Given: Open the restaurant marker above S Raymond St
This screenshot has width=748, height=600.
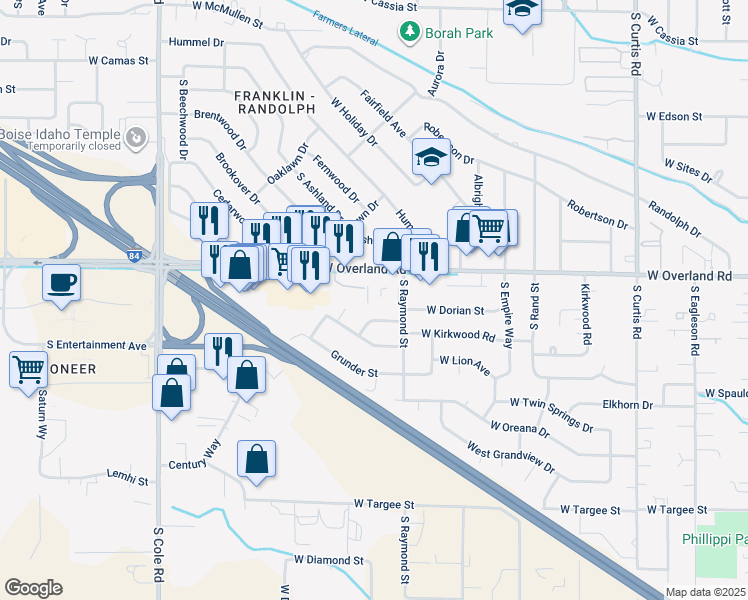Looking at the screenshot, I should [x=429, y=258].
